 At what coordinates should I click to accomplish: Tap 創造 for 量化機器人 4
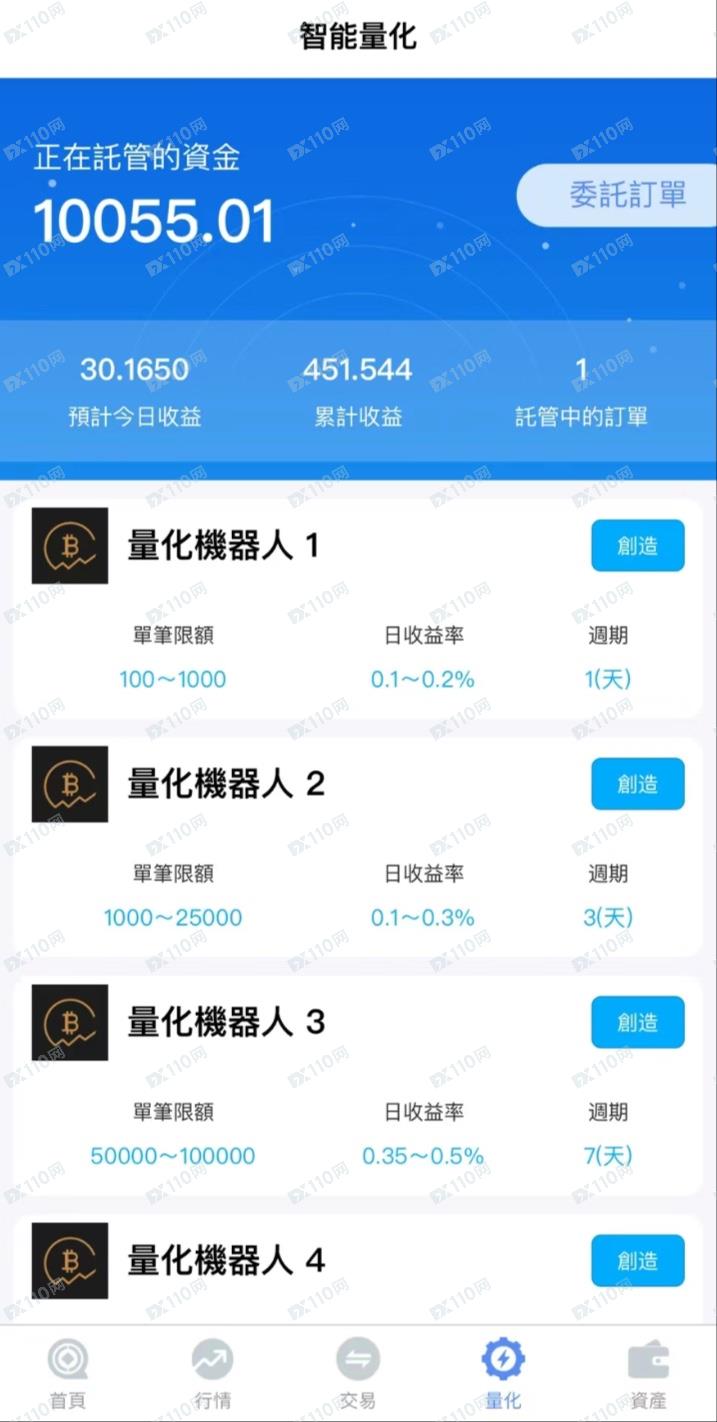(637, 1260)
